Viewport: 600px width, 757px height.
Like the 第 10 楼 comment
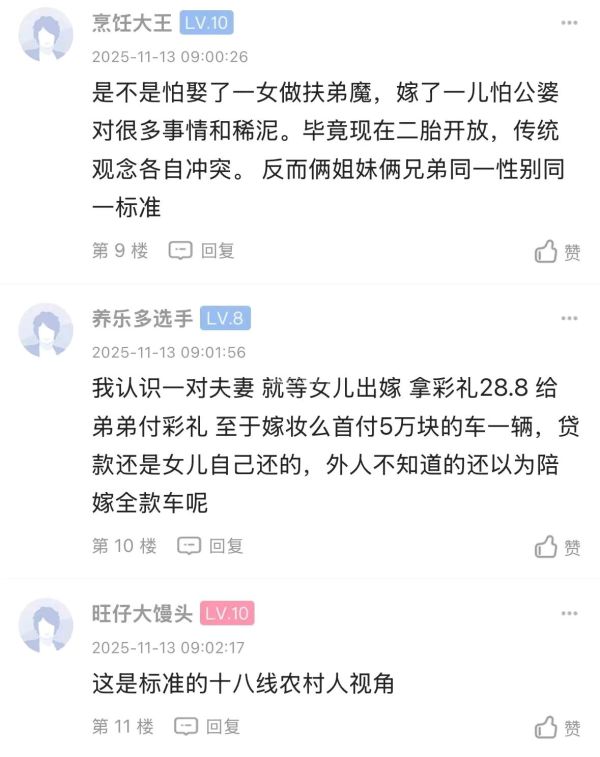click(x=558, y=547)
